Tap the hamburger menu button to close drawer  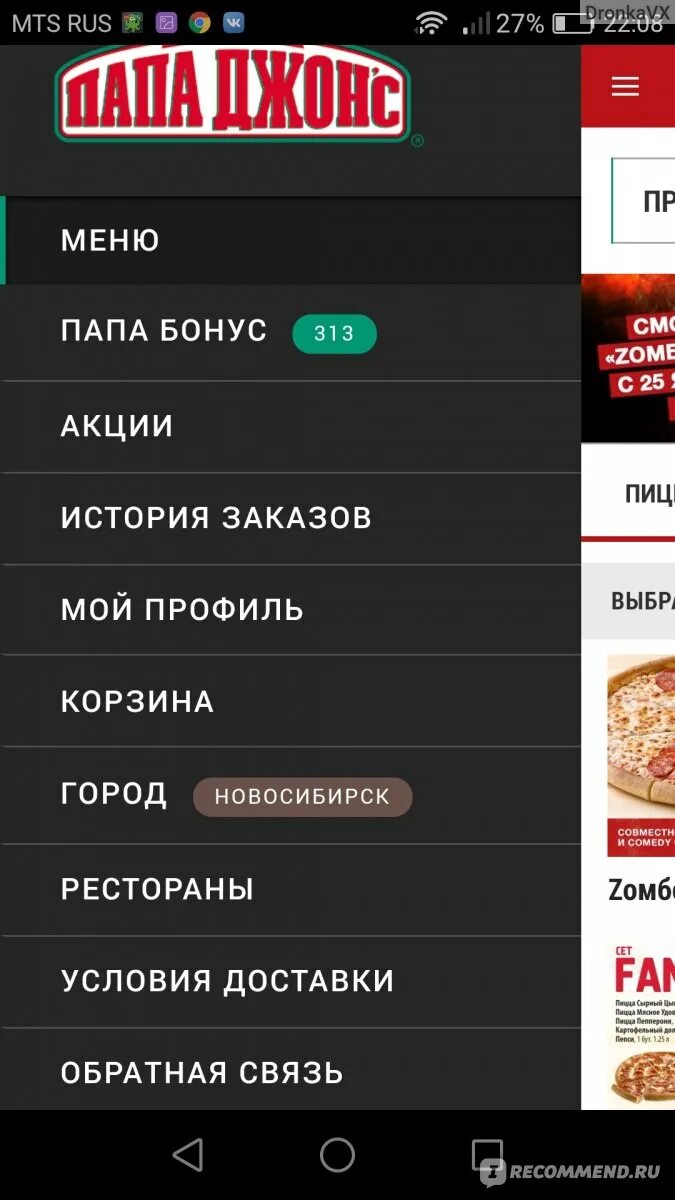click(x=625, y=87)
